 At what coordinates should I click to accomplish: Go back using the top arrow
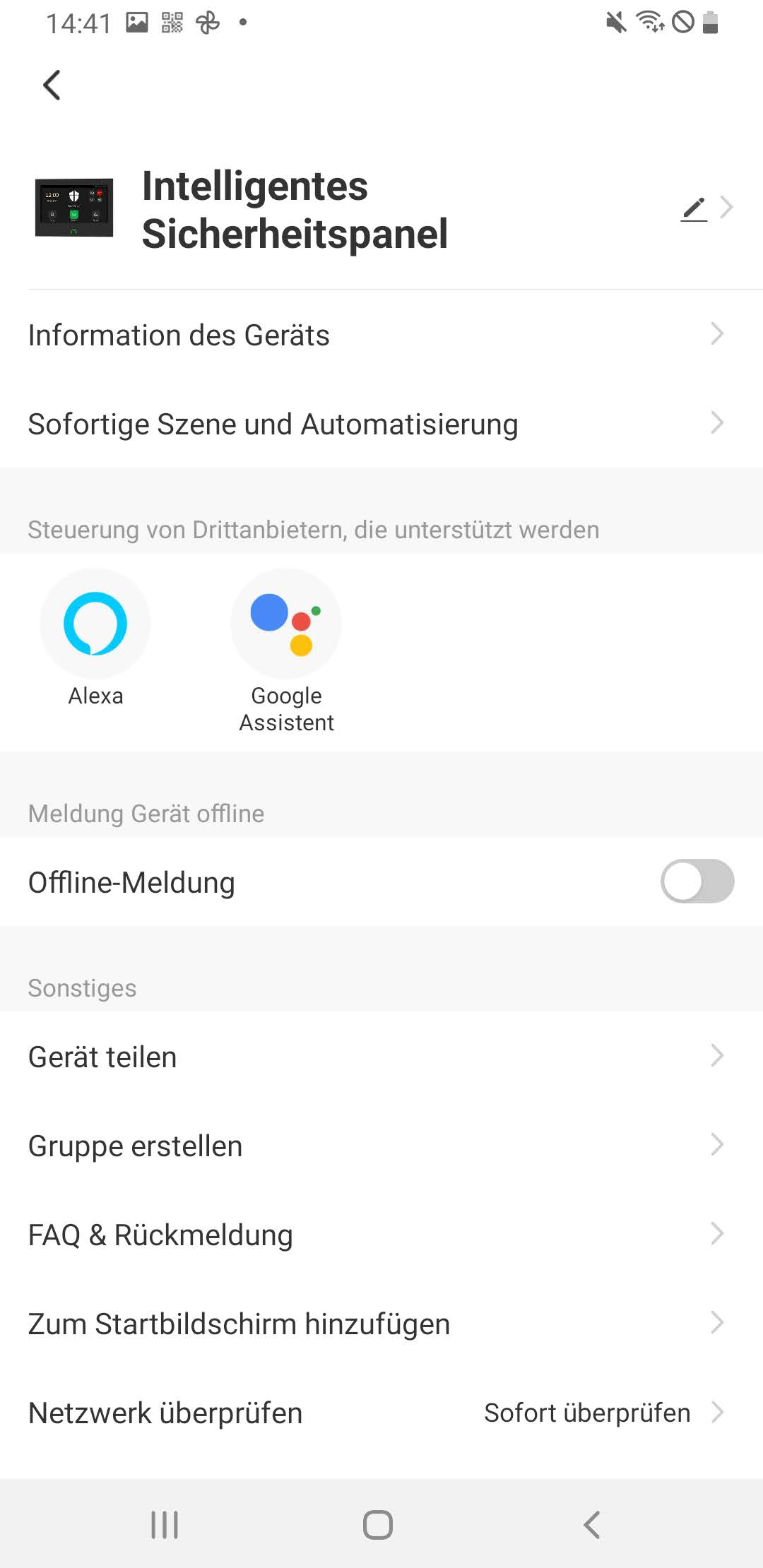pyautogui.click(x=52, y=85)
